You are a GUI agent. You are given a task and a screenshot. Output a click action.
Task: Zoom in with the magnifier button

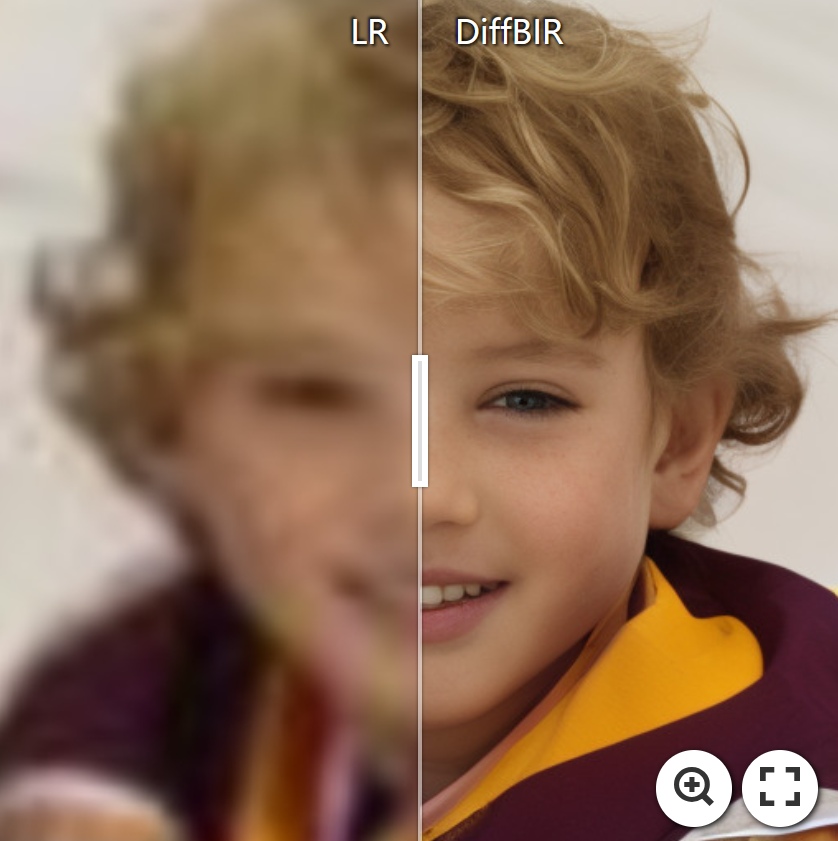(693, 787)
